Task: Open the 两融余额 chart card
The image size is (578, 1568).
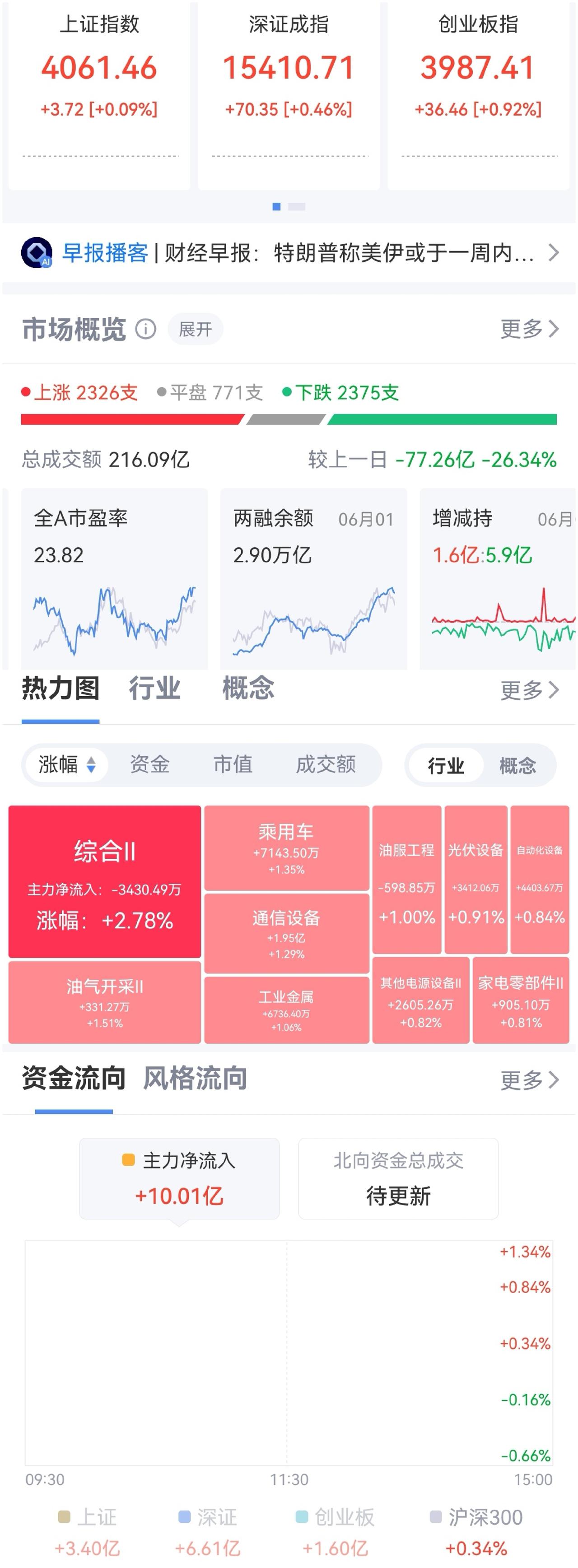Action: pos(314,578)
